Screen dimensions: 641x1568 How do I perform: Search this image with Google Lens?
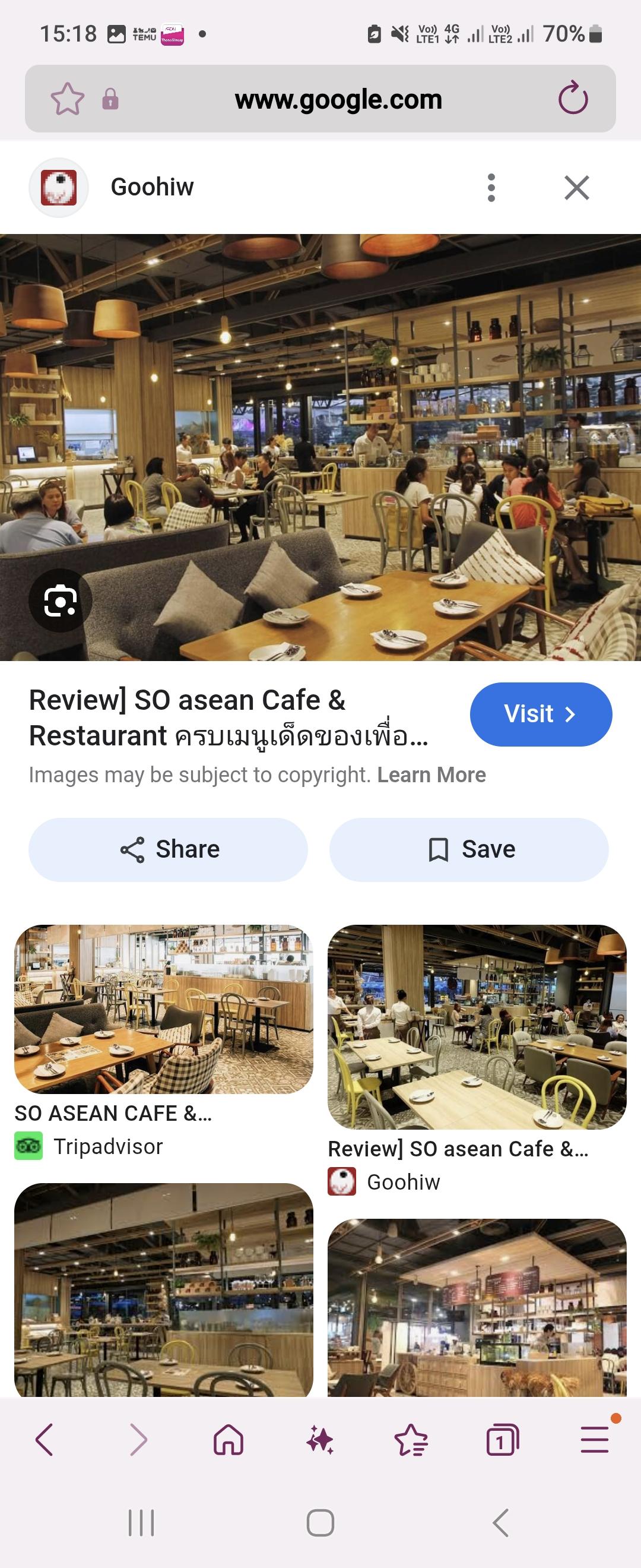(x=60, y=601)
